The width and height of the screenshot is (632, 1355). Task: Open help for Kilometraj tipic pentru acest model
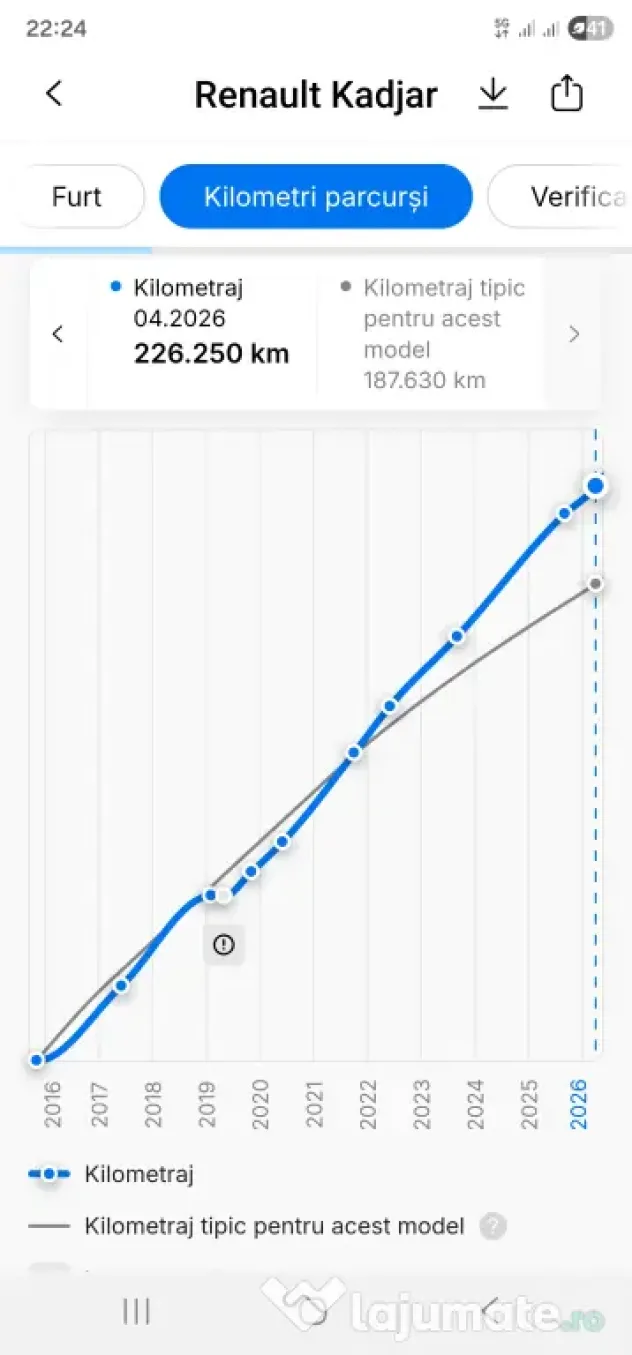[492, 1226]
